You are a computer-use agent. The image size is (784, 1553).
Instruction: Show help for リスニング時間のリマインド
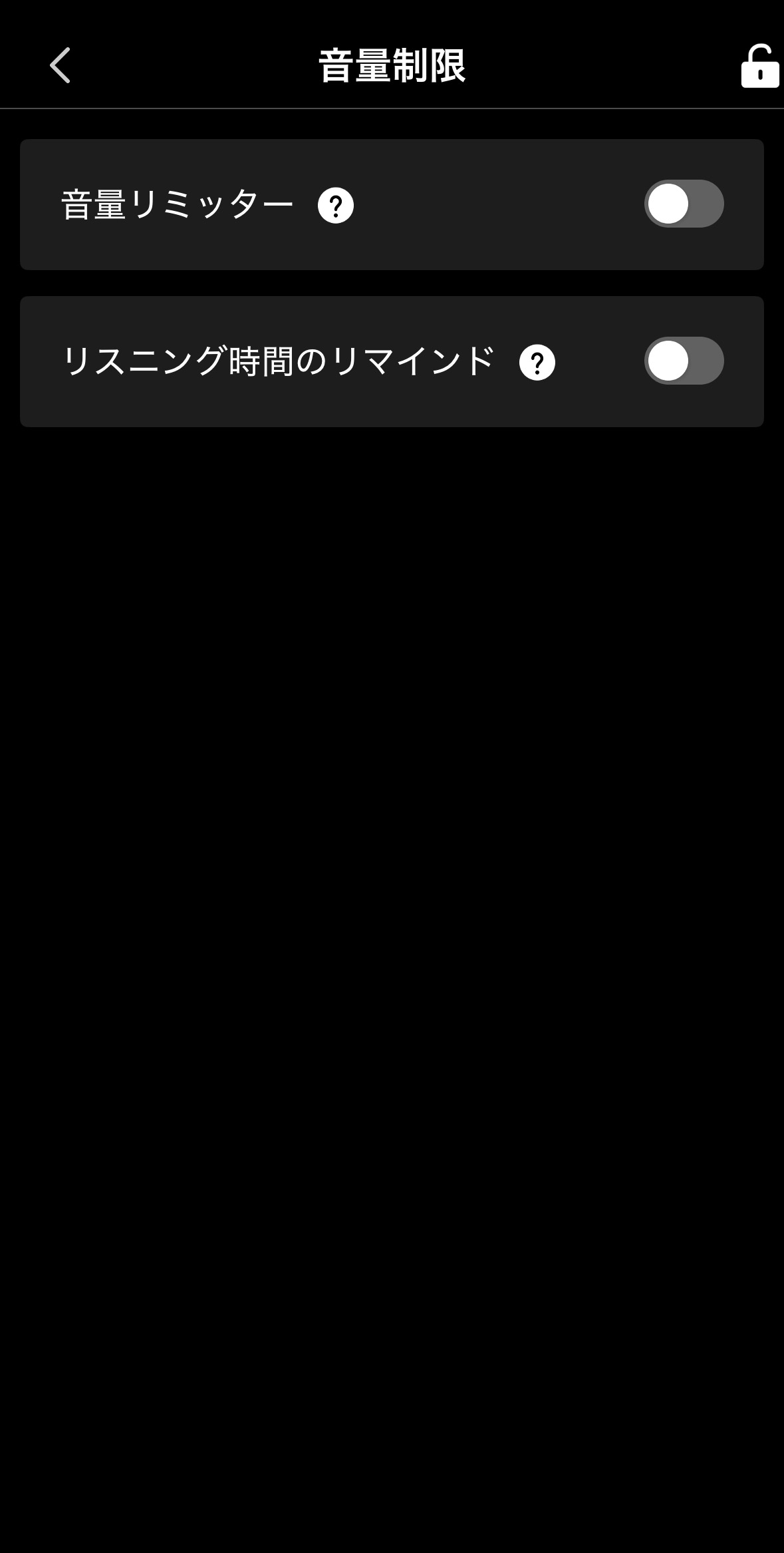click(537, 363)
